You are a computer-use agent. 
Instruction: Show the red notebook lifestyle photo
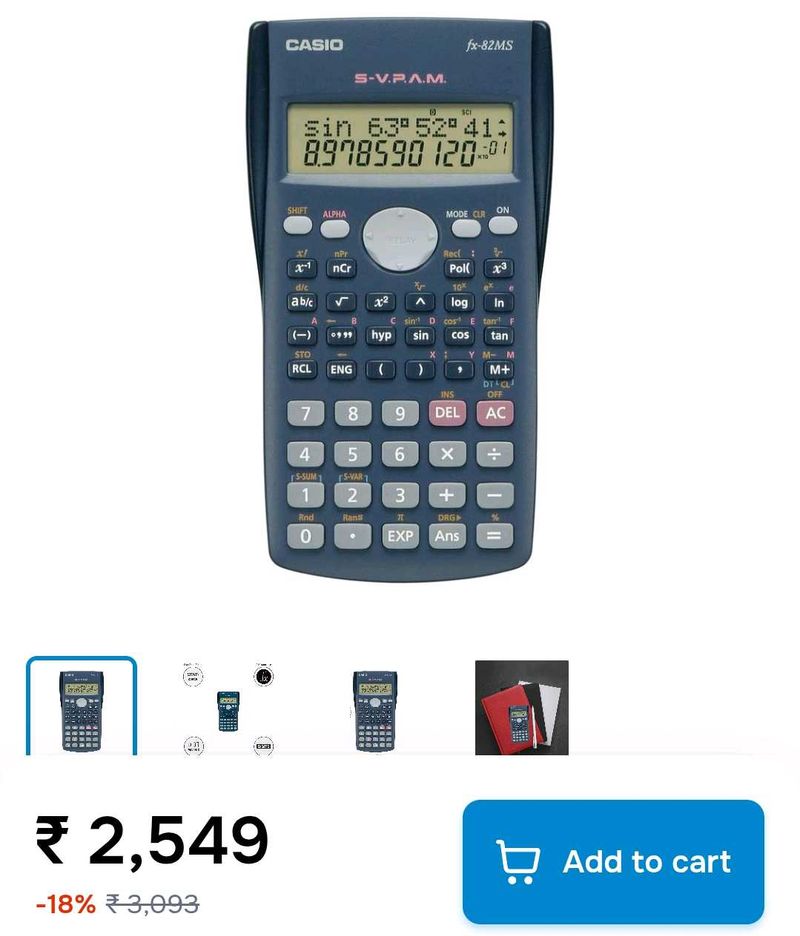pos(521,707)
